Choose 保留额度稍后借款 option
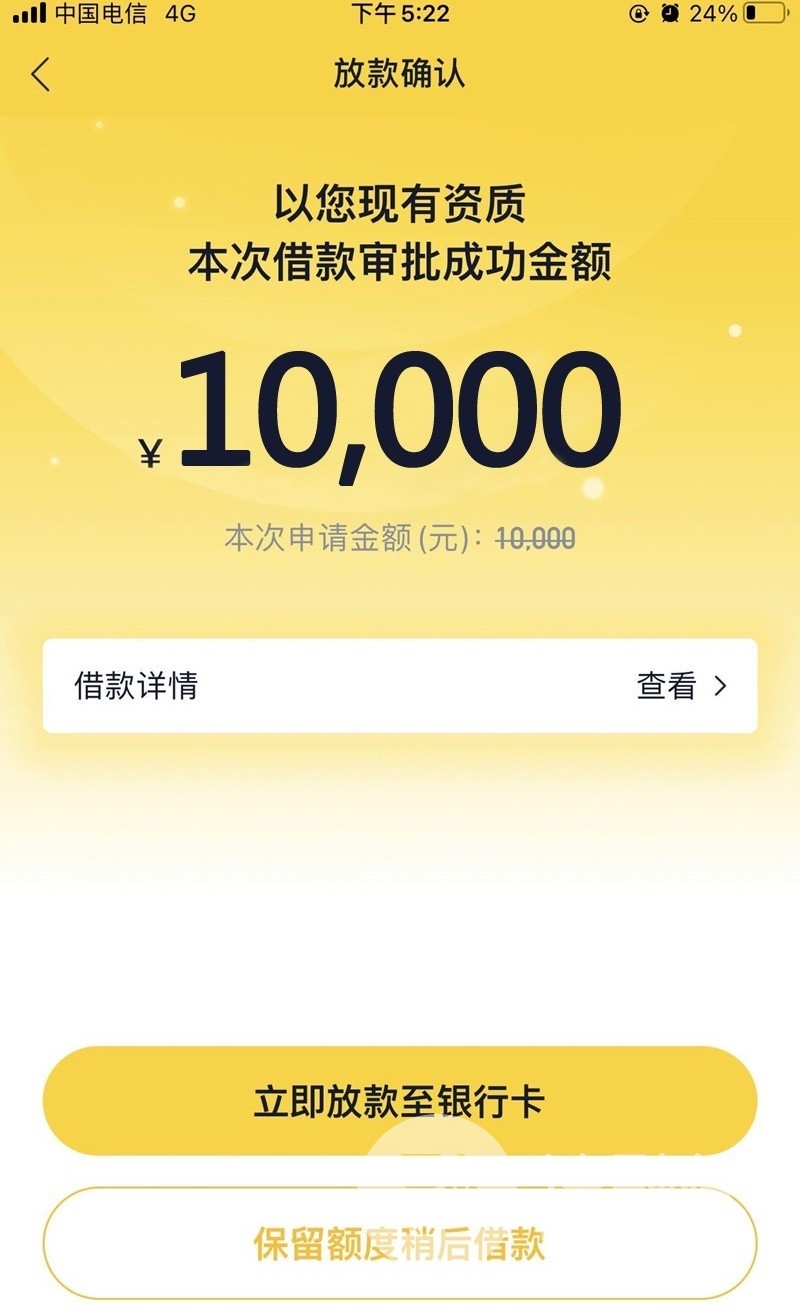This screenshot has height=1312, width=800. click(x=400, y=1244)
